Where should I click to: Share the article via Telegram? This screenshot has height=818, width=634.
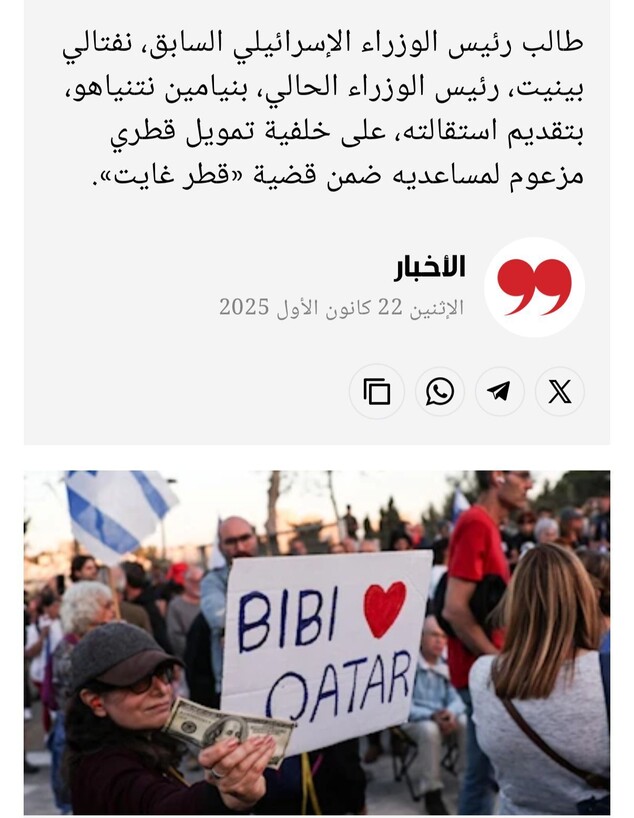[499, 391]
